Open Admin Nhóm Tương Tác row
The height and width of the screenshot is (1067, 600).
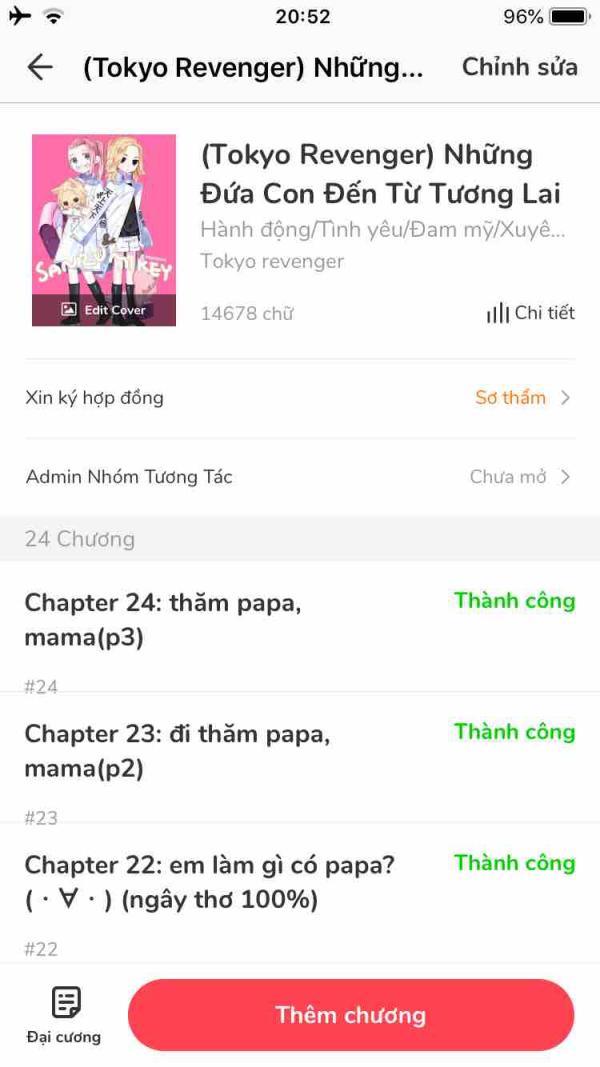pyautogui.click(x=300, y=477)
